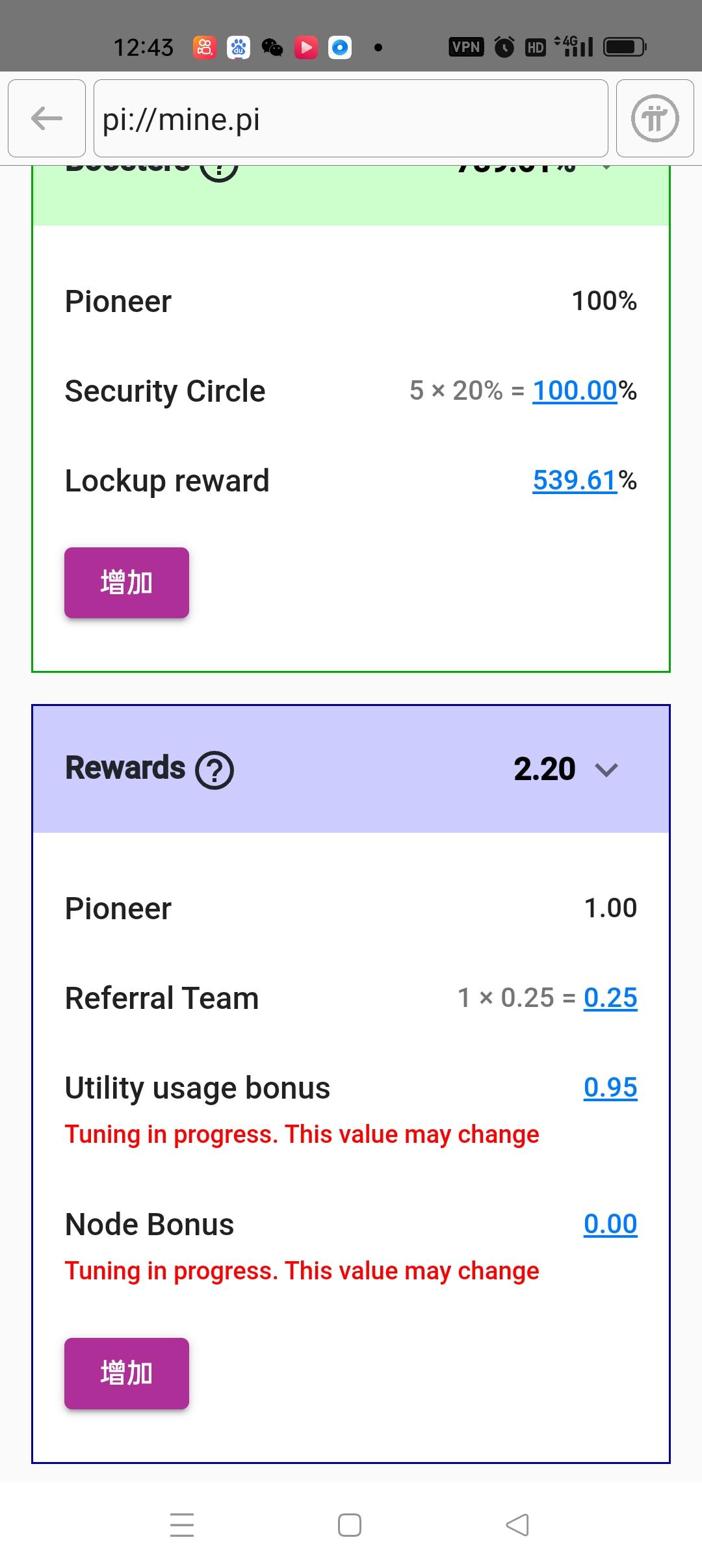Tap 增加 button below Lockup reward
This screenshot has height=1568, width=702.
[x=127, y=582]
